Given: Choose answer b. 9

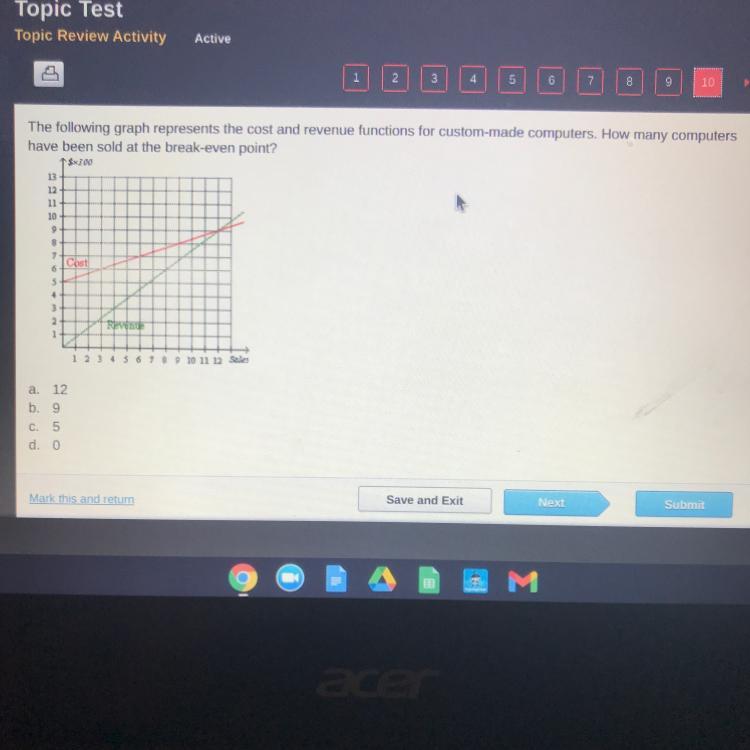Looking at the screenshot, I should point(44,408).
